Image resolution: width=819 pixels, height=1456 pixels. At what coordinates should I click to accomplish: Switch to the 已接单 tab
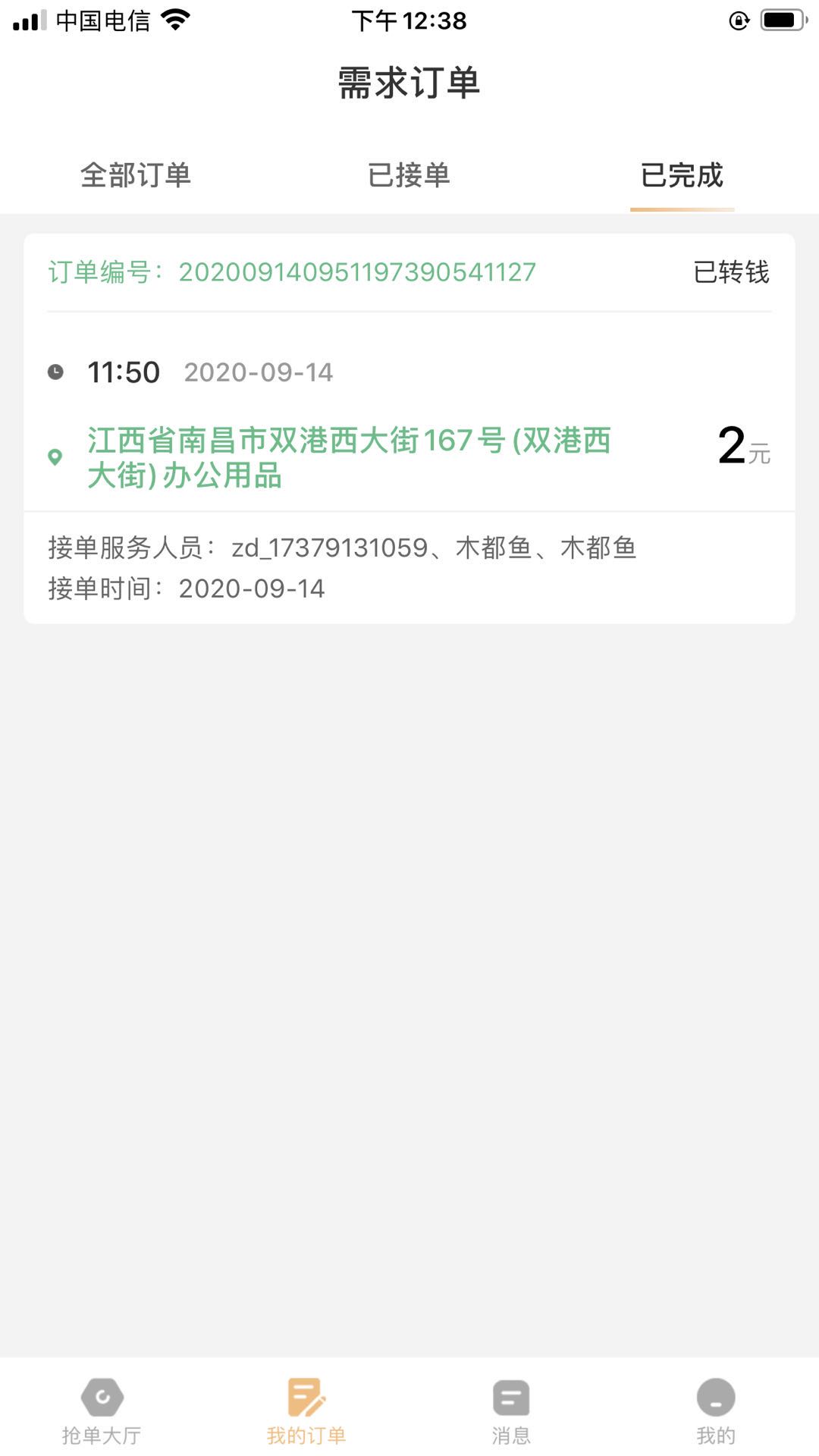(x=409, y=175)
